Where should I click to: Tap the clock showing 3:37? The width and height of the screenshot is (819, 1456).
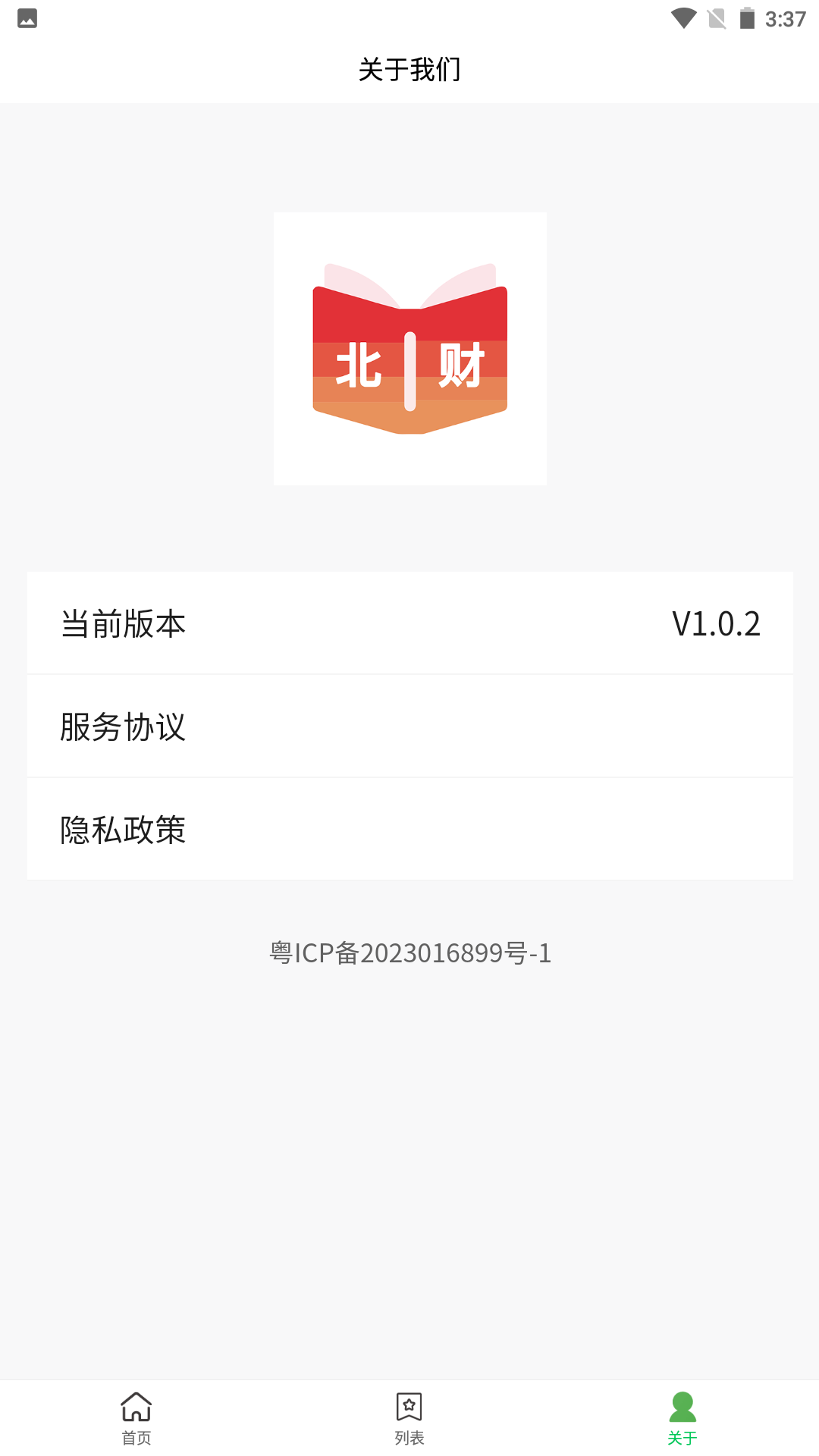(785, 18)
